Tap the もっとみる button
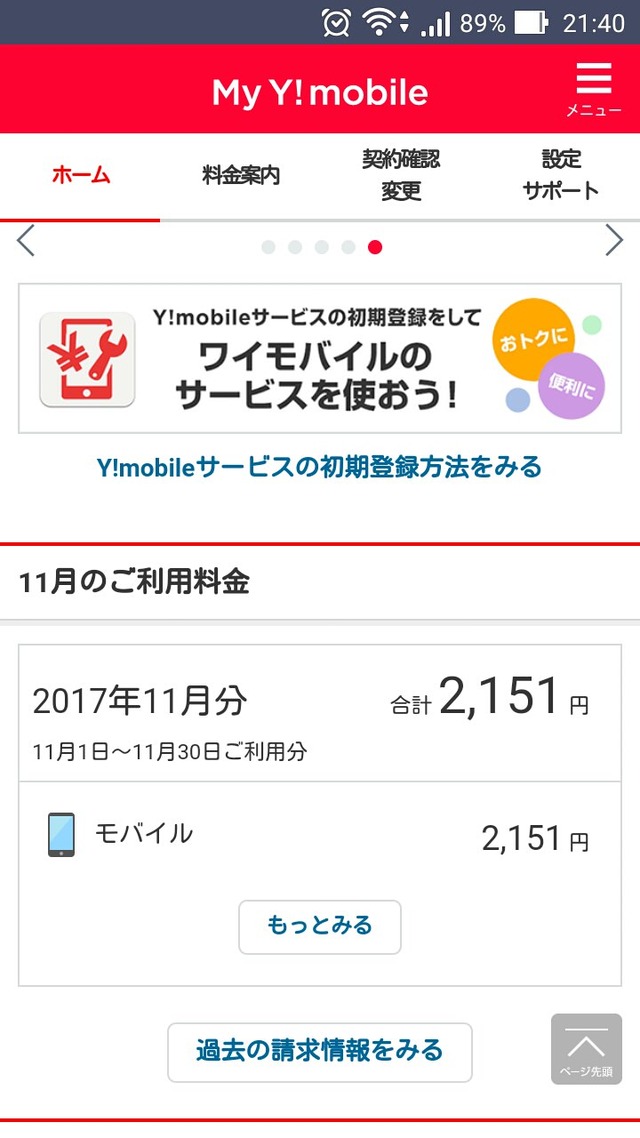Screen dimensions: 640x1138 (x=320, y=927)
